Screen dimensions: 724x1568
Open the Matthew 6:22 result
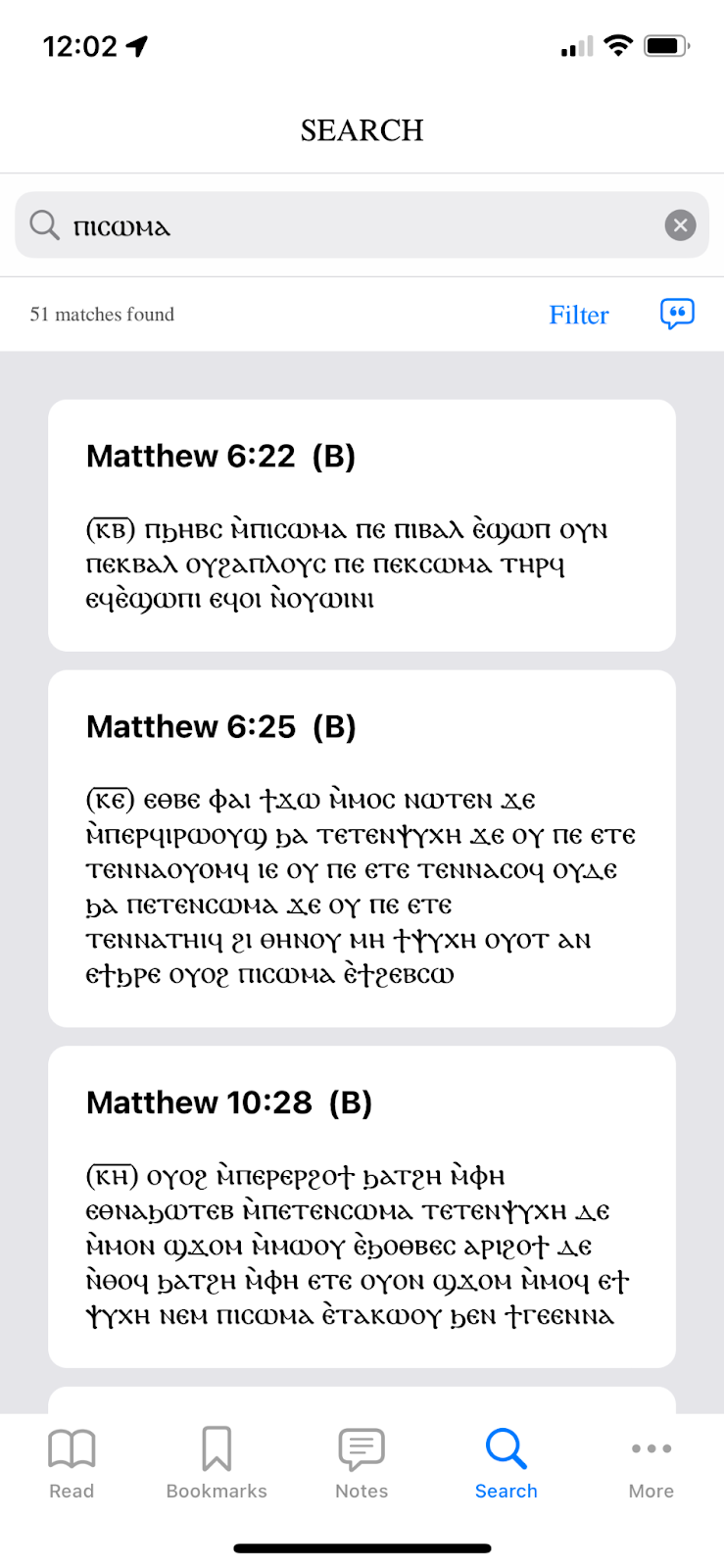coord(362,525)
